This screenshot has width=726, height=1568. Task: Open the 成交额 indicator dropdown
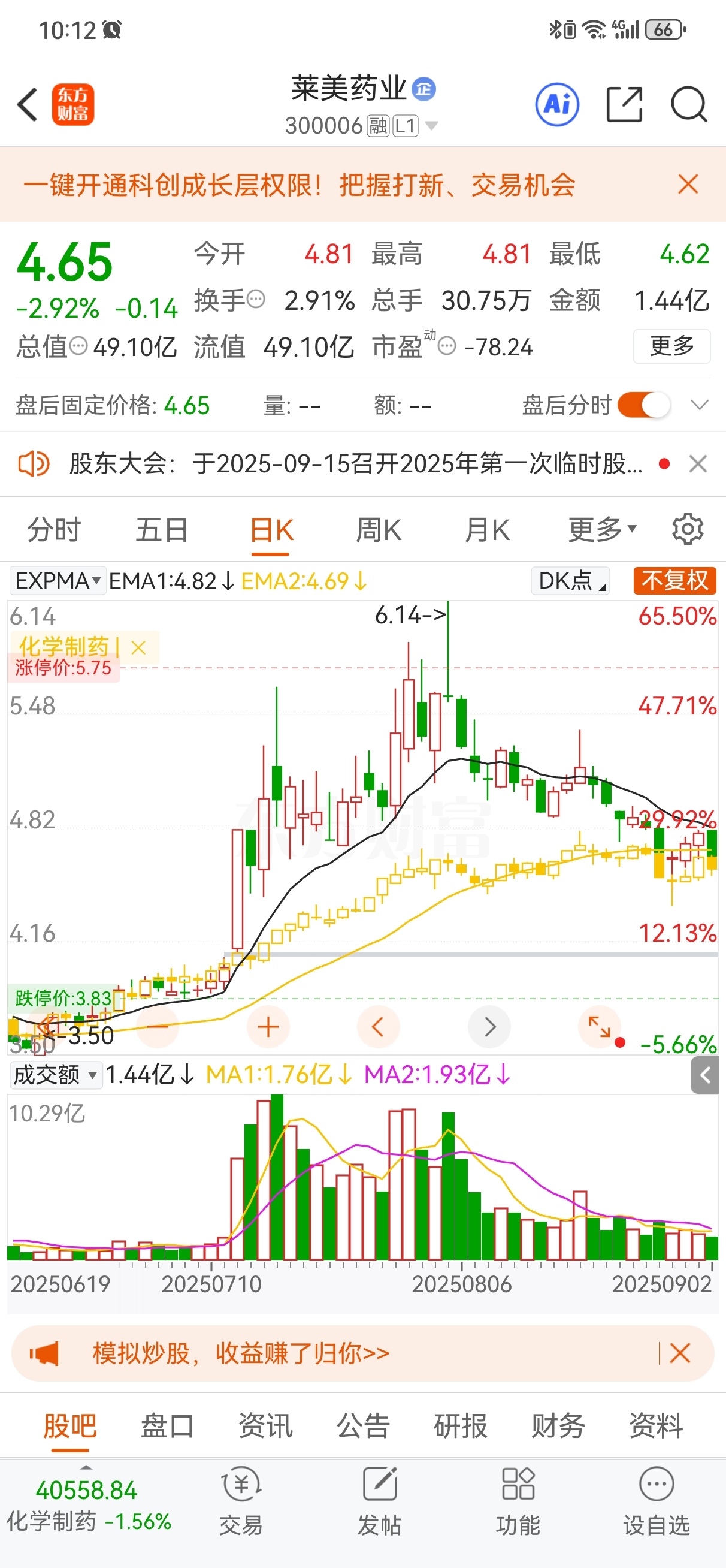55,1075
